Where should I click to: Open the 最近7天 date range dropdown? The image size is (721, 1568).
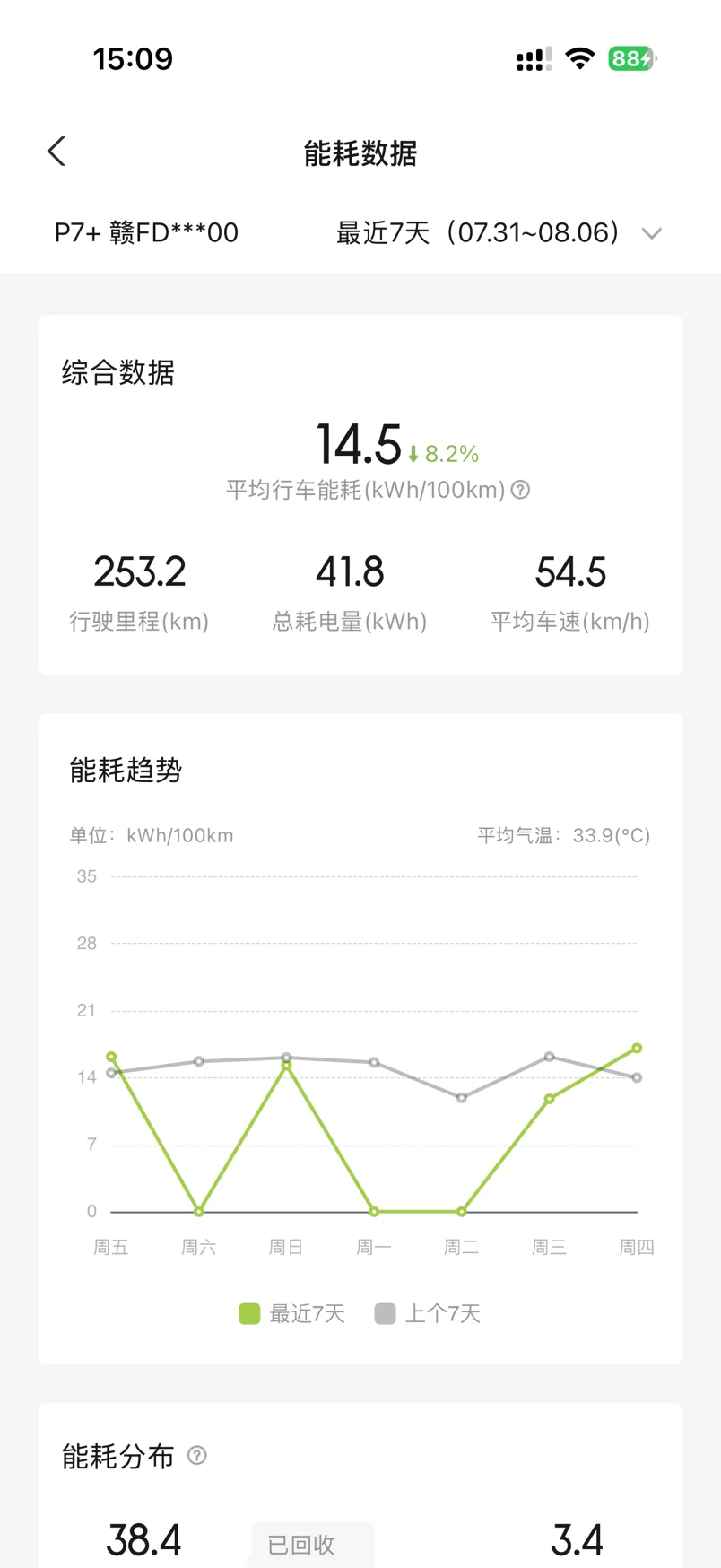tap(499, 233)
